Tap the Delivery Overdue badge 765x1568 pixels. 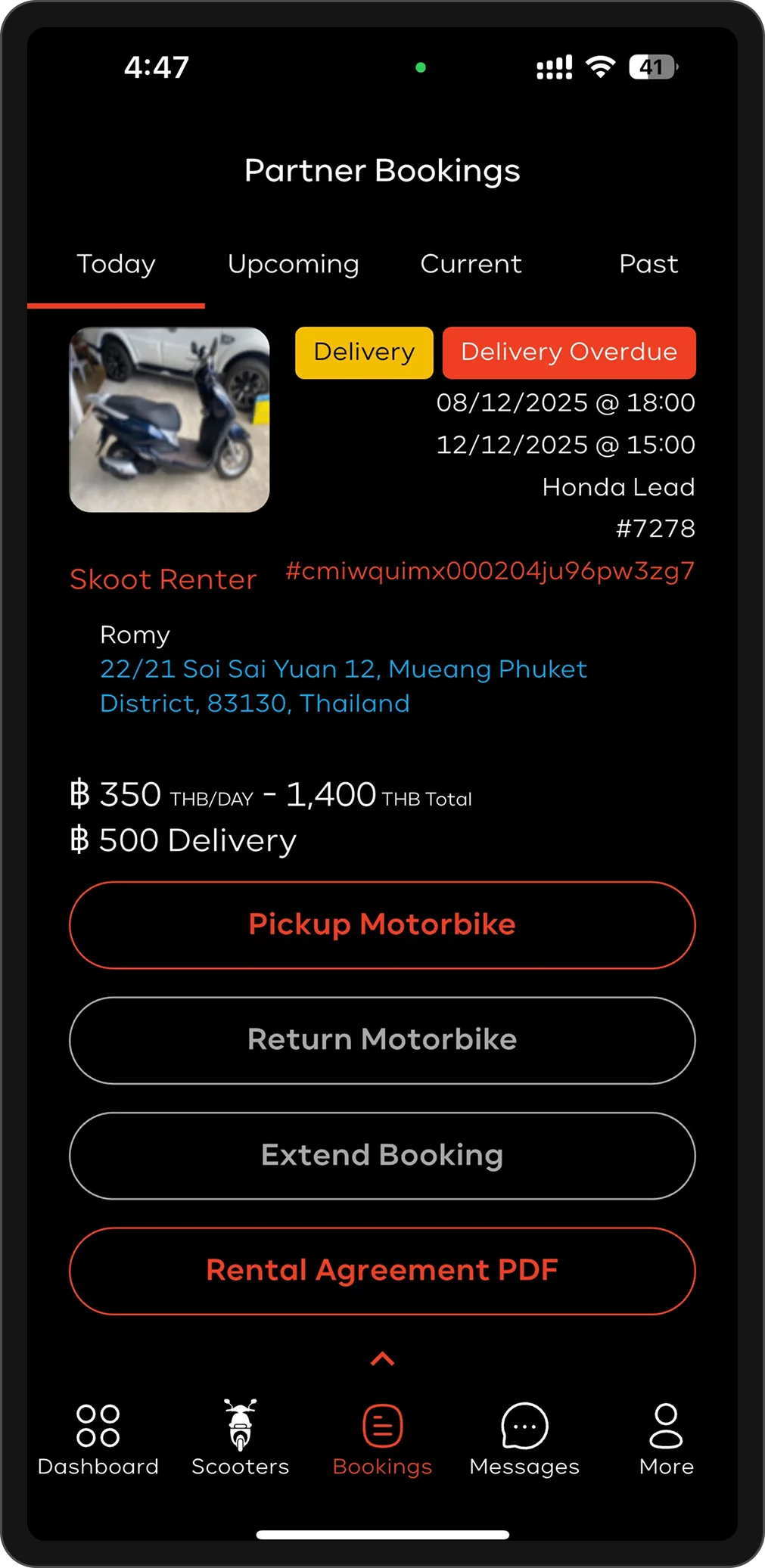pos(569,352)
